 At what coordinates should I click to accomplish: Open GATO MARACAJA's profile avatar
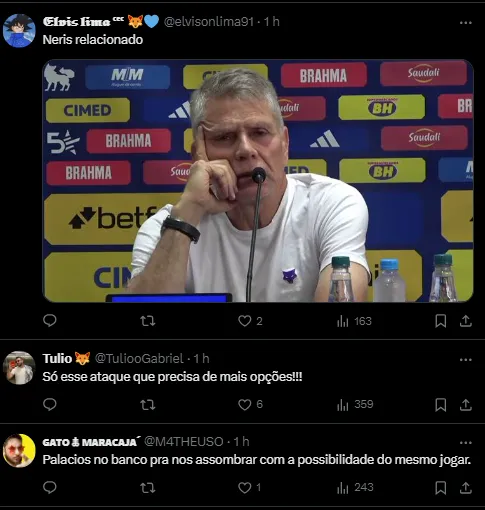coord(19,451)
